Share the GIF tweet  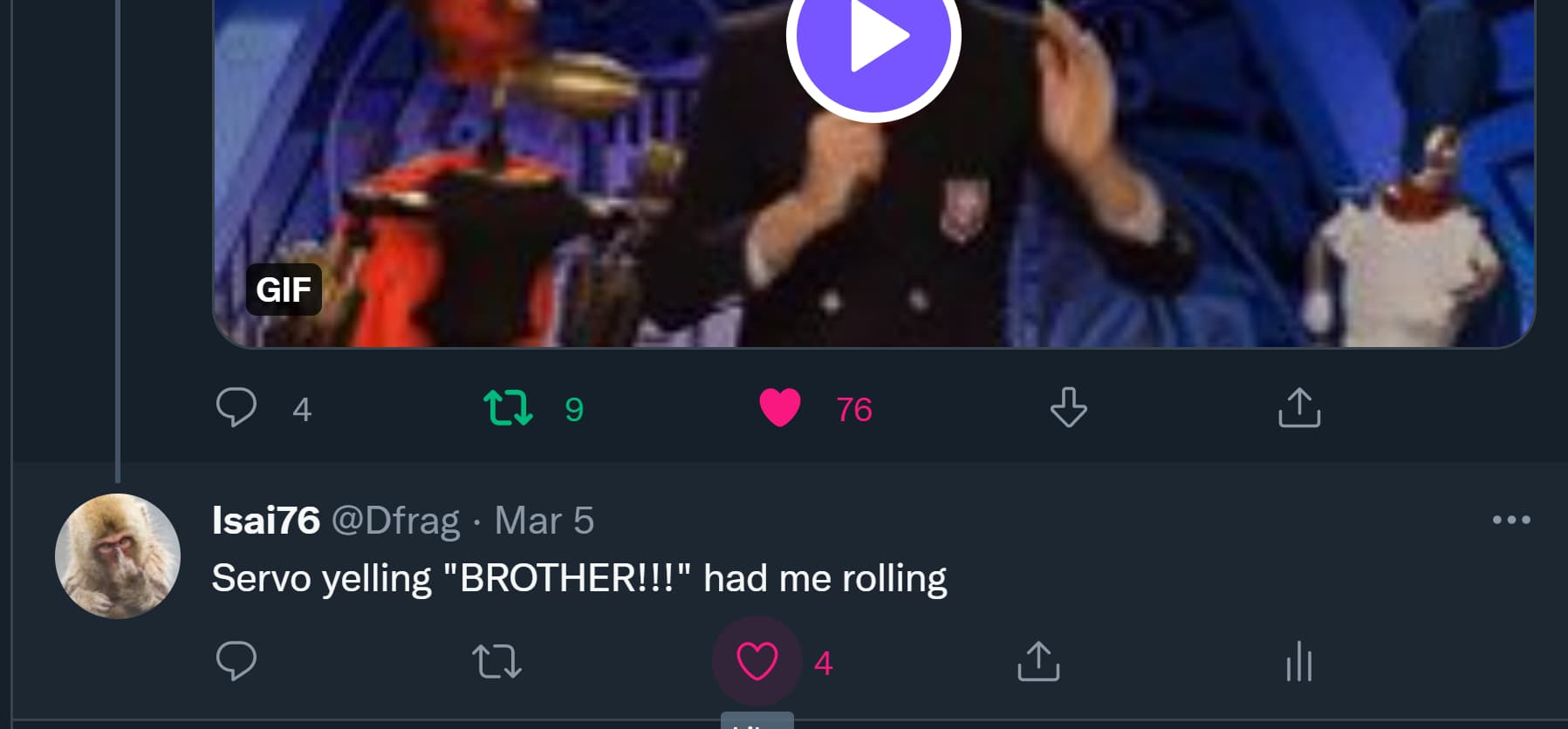(1299, 407)
